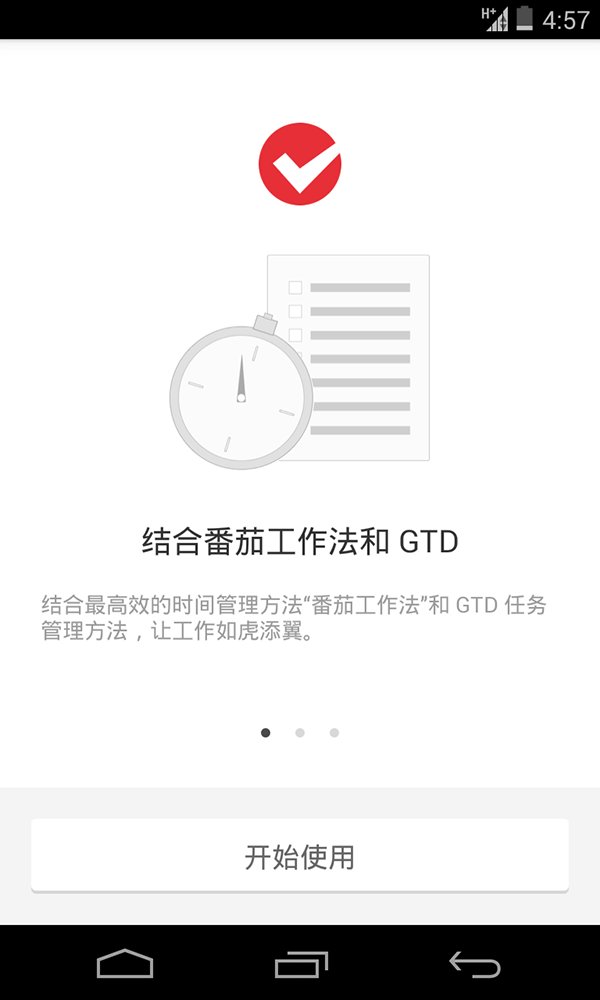Image resolution: width=600 pixels, height=1000 pixels.
Task: Tap the 开始使用 button
Action: pos(300,856)
